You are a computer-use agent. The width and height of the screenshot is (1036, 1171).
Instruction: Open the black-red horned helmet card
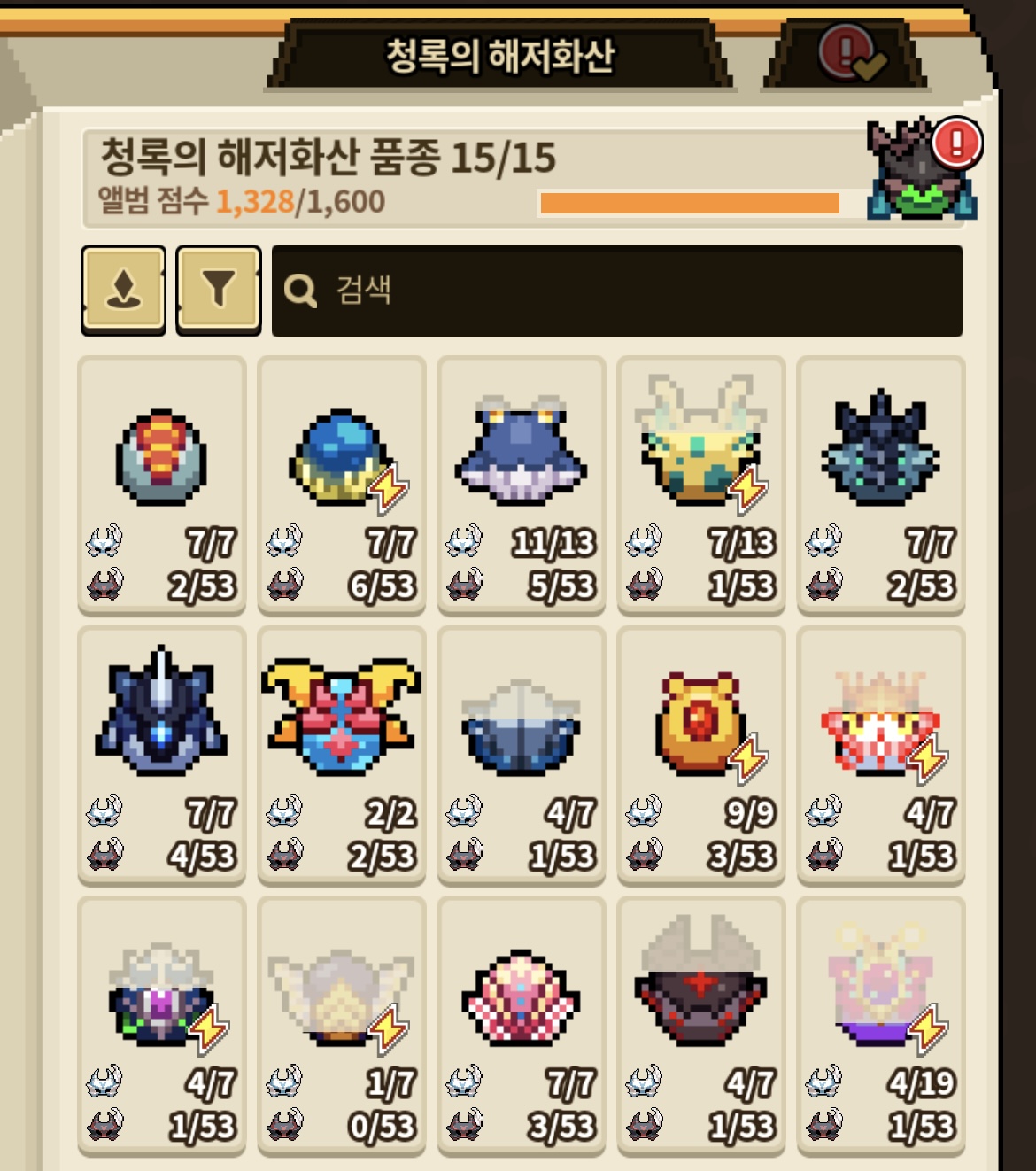click(x=701, y=1024)
